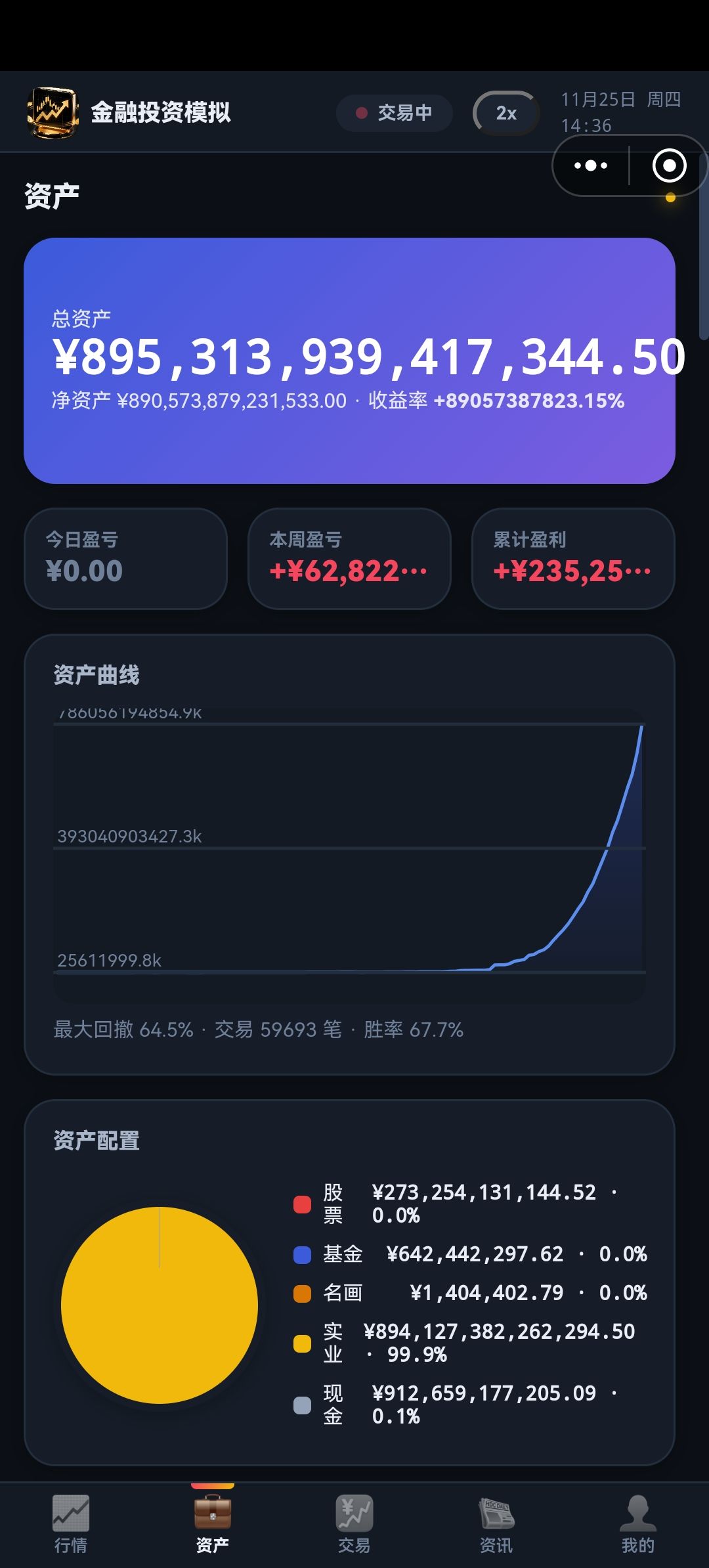
Task: Close the mini program with the circle button
Action: click(669, 165)
